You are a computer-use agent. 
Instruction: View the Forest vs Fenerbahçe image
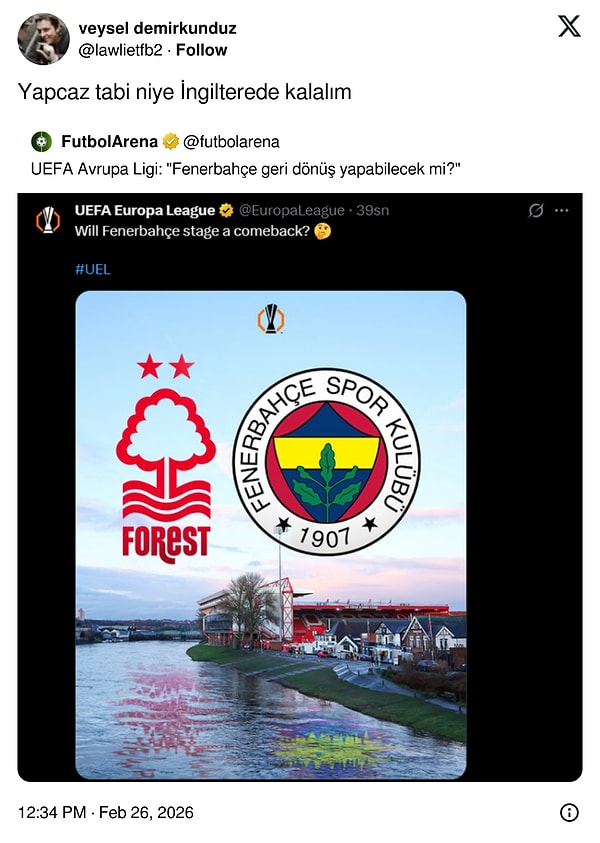271,535
